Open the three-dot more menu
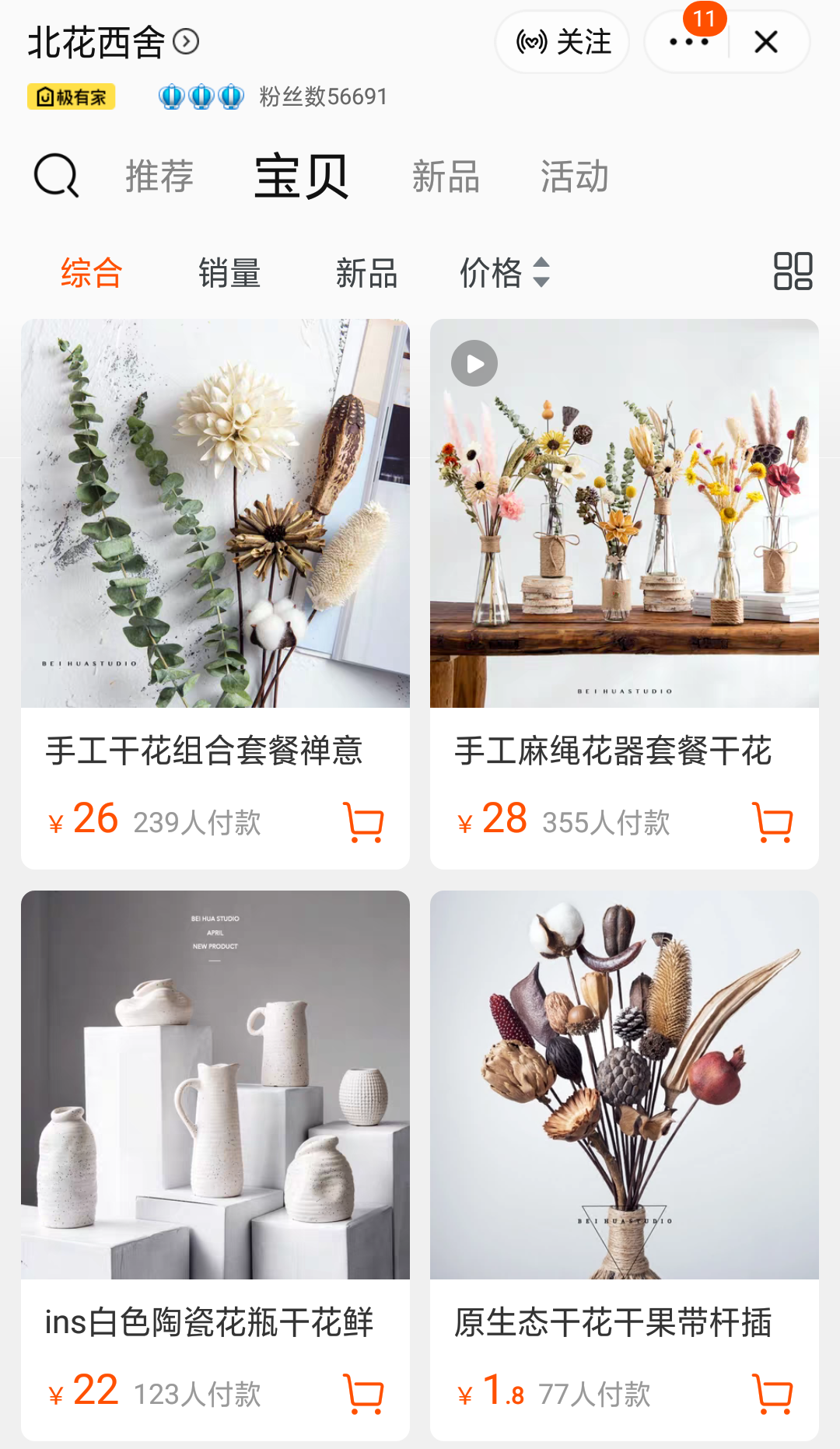 [688, 42]
